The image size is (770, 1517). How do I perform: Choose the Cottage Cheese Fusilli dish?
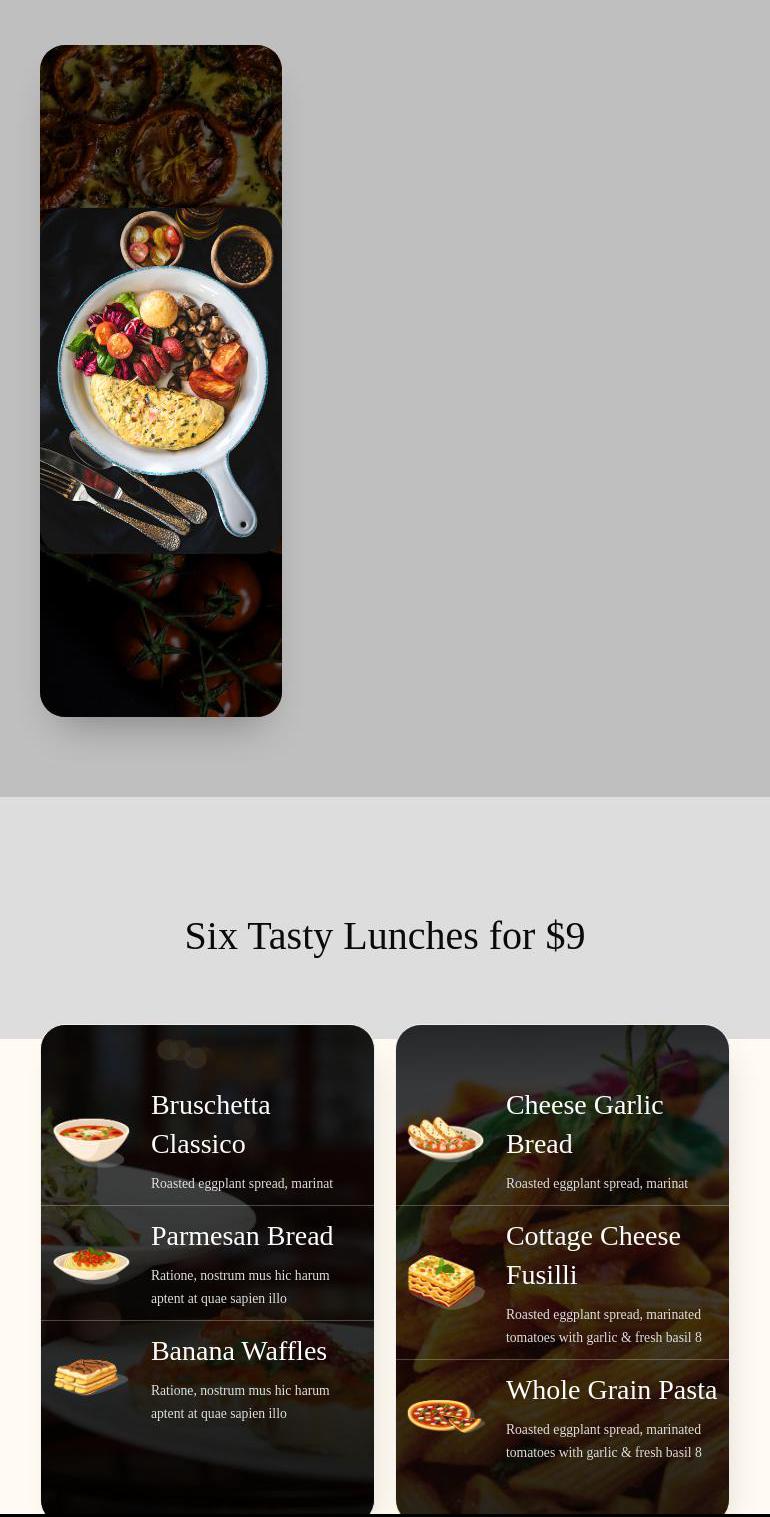[592, 1255]
